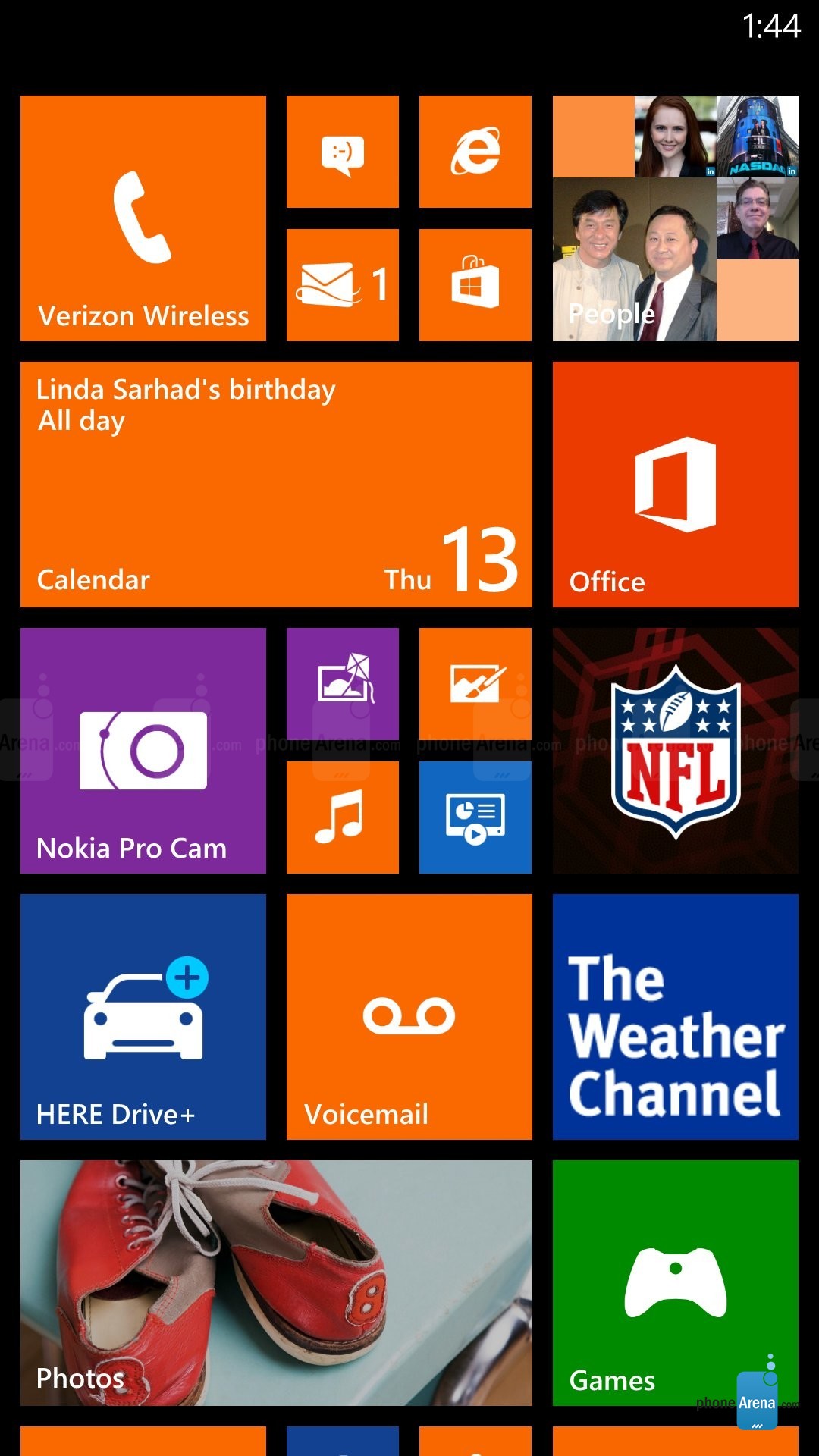The height and width of the screenshot is (1456, 819).
Task: Check Voicemail
Action: (x=409, y=1017)
